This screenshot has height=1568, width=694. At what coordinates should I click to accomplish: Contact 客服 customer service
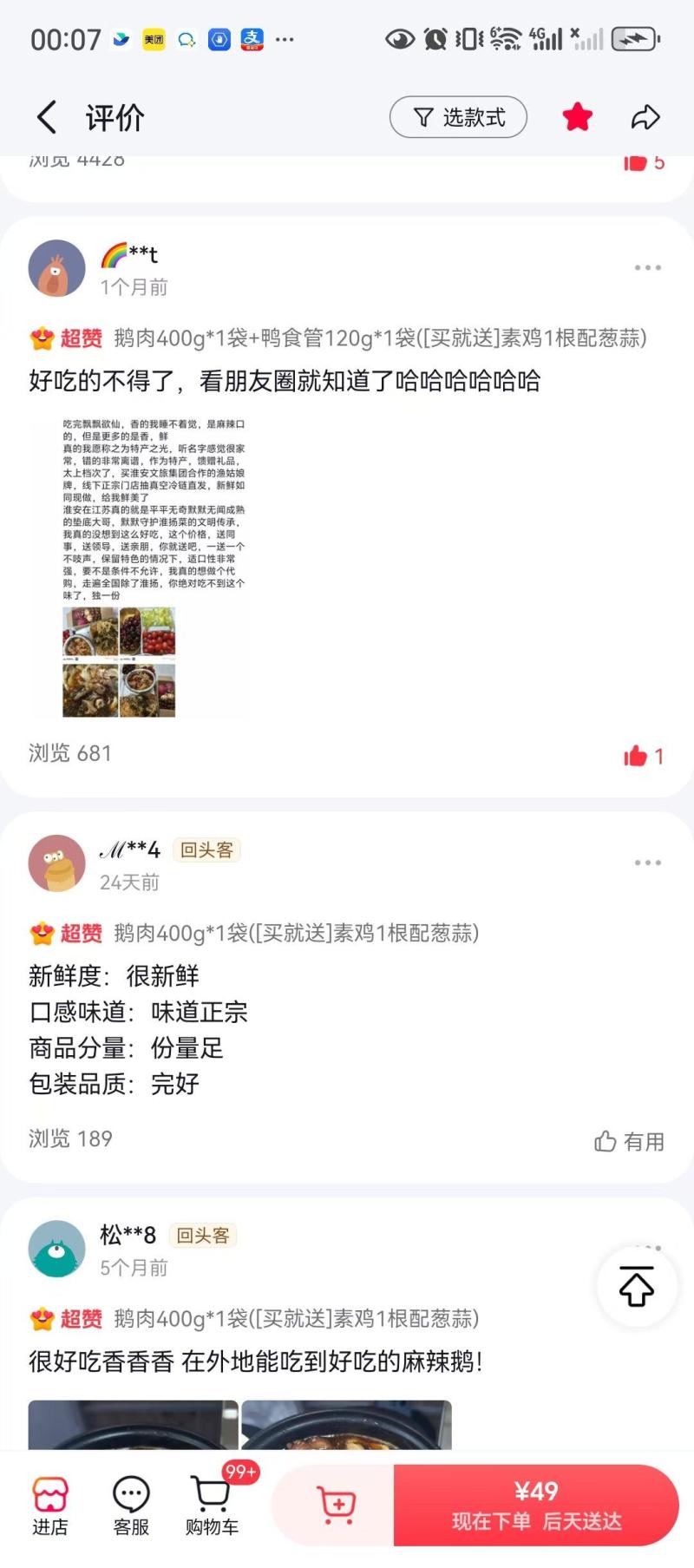tap(131, 1506)
